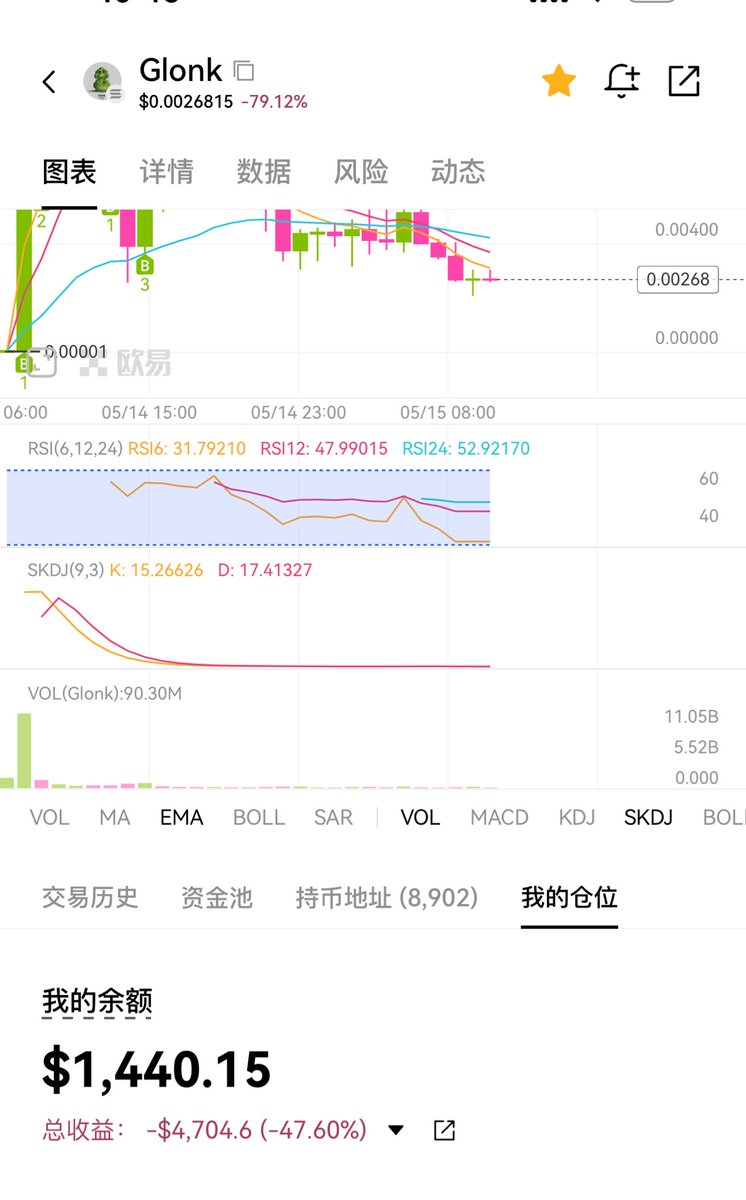Toggle the EMA overlay indicator
Image resolution: width=746 pixels, height=1200 pixels.
pos(182,818)
